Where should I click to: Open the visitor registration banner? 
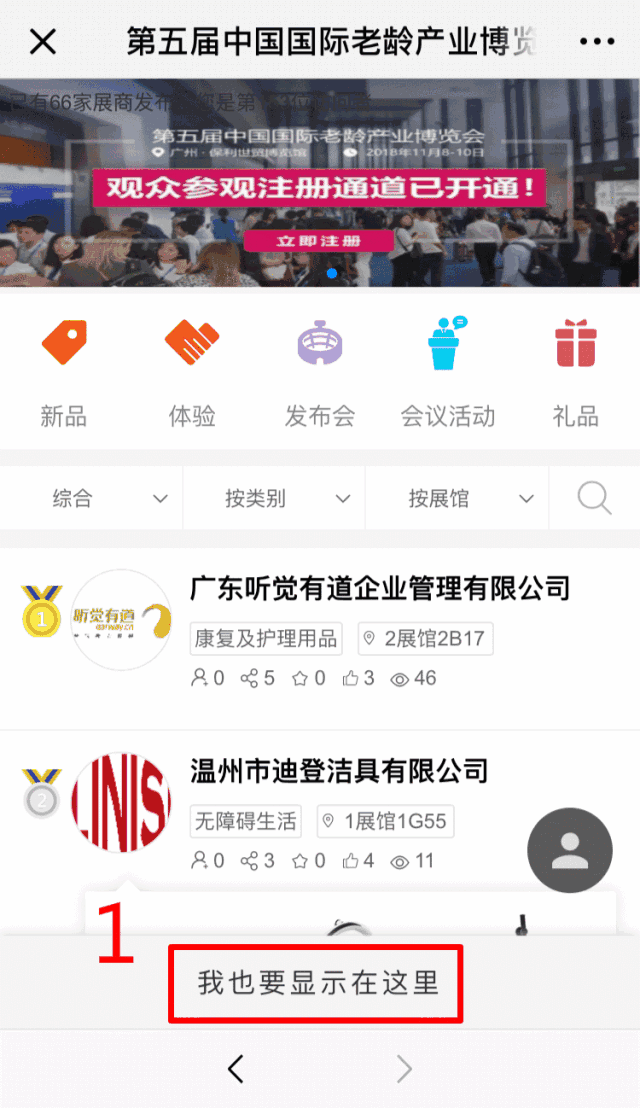(319, 186)
